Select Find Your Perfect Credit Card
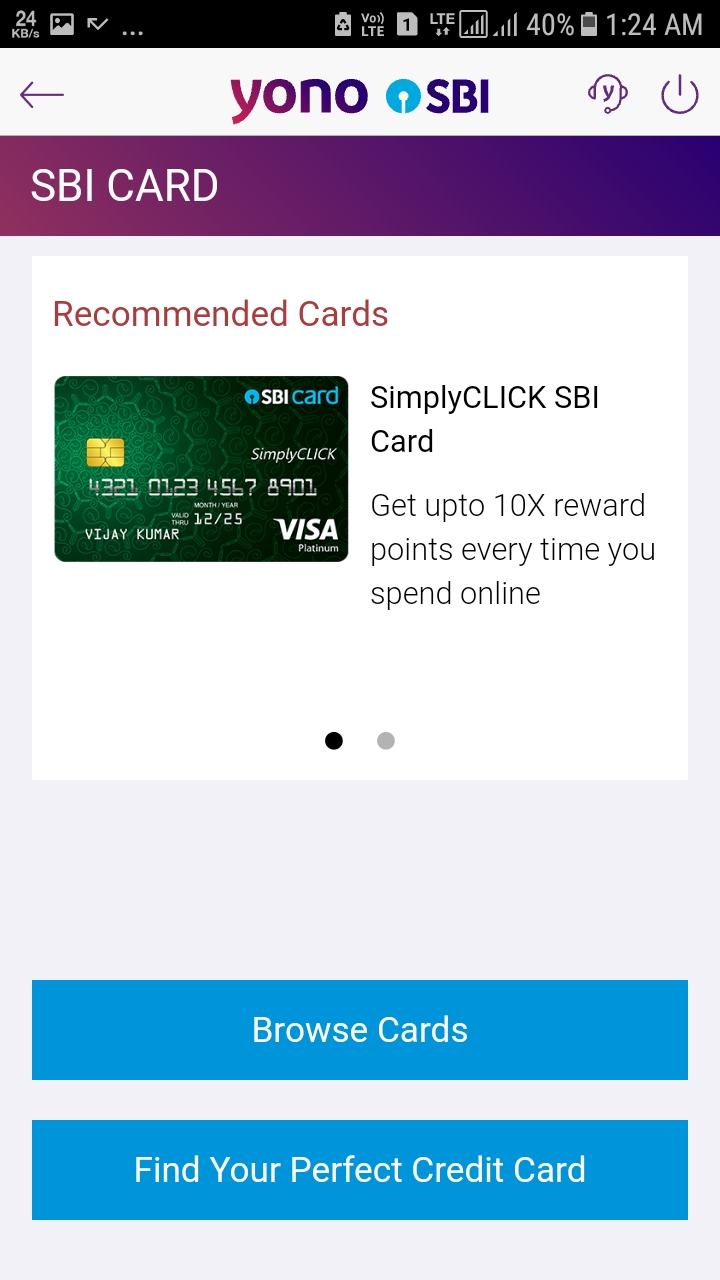The image size is (720, 1280). (x=360, y=1170)
